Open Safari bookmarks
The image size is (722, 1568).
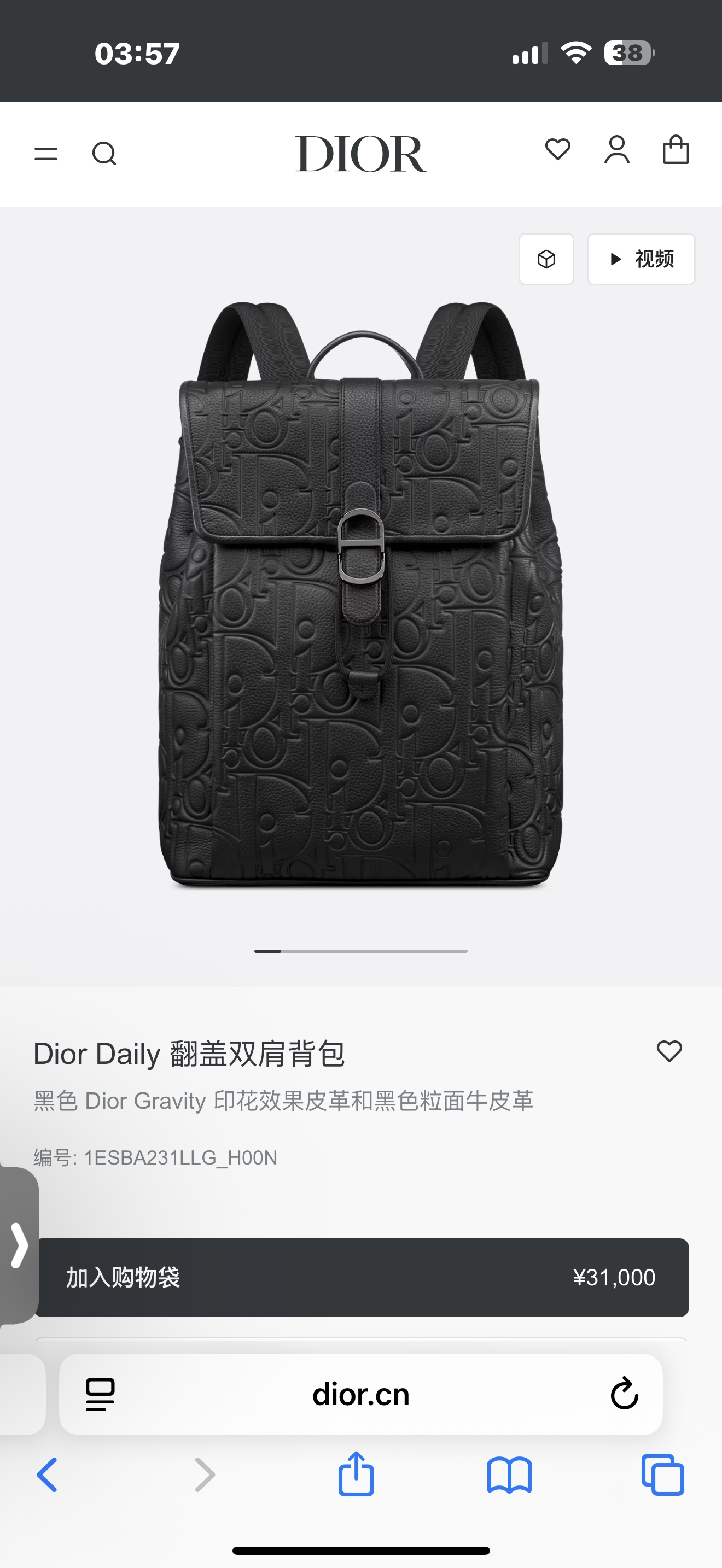(x=510, y=1475)
